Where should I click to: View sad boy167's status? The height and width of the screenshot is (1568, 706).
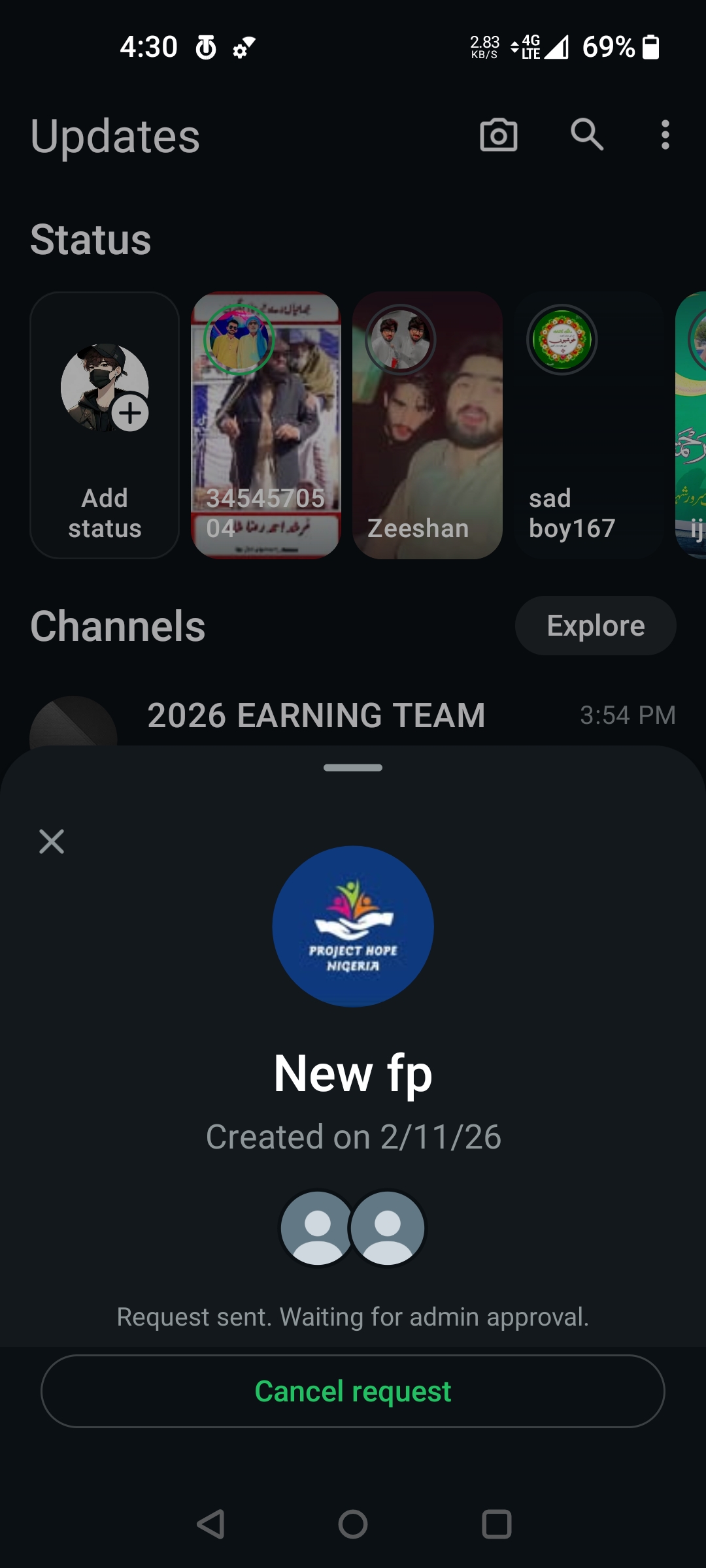[588, 425]
